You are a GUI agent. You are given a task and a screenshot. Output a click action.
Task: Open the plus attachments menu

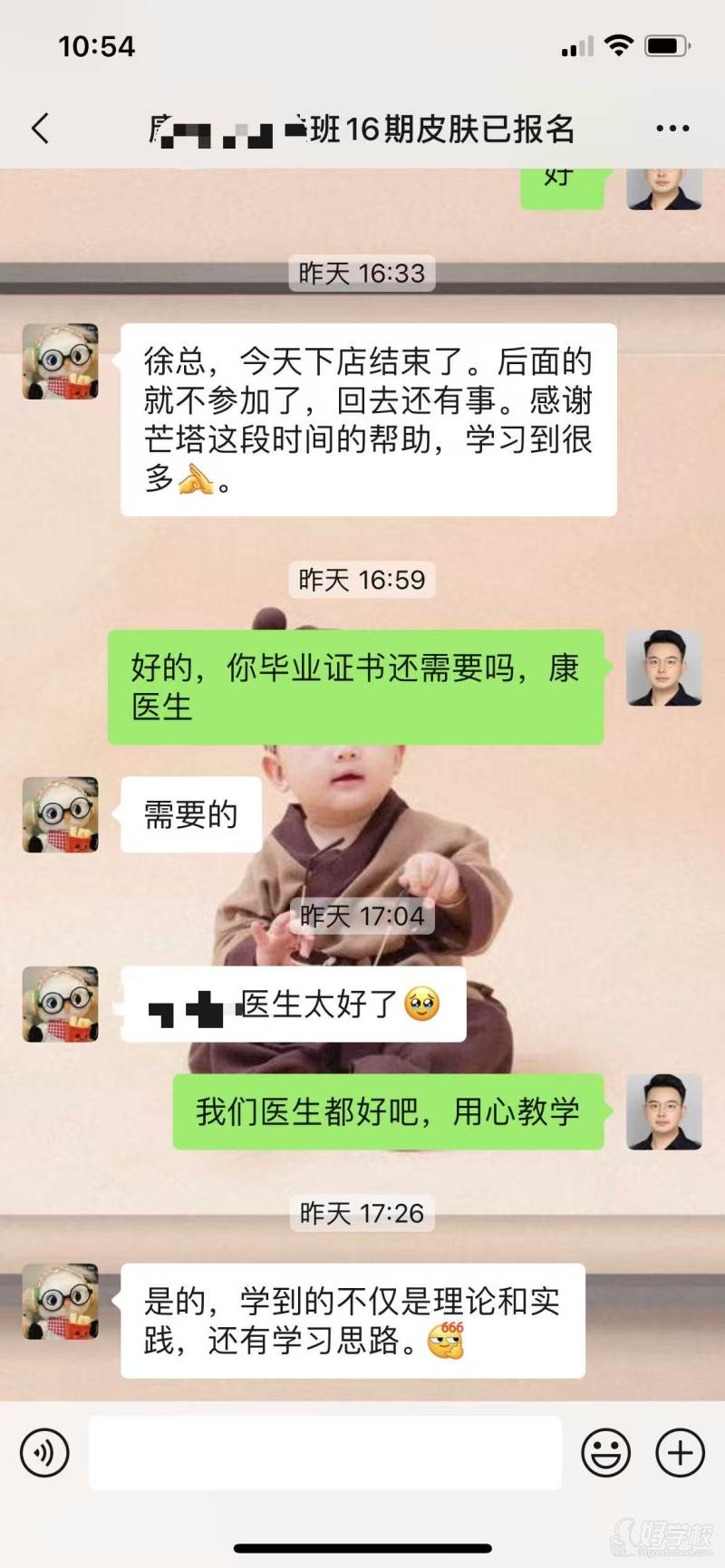[680, 1453]
